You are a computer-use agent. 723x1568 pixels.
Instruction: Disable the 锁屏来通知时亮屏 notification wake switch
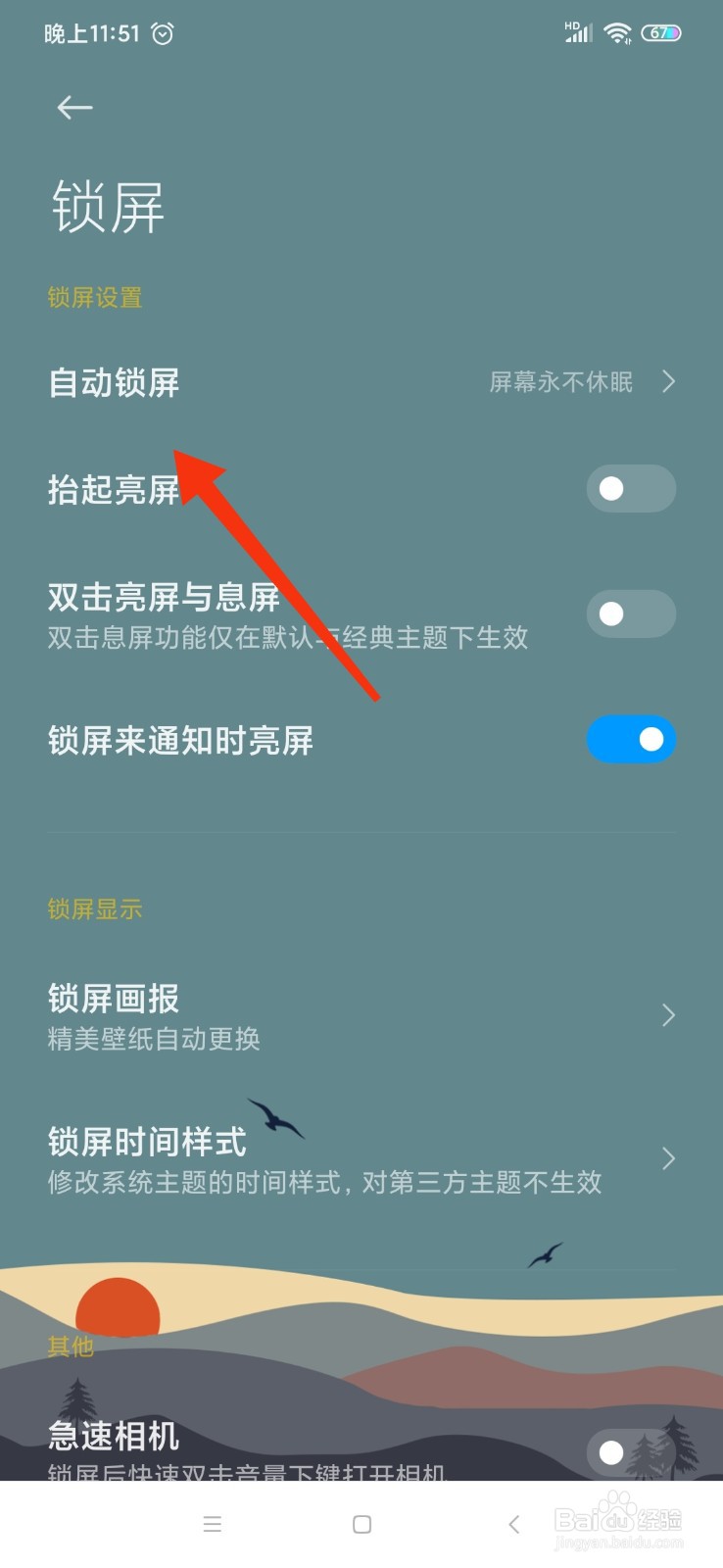[631, 740]
